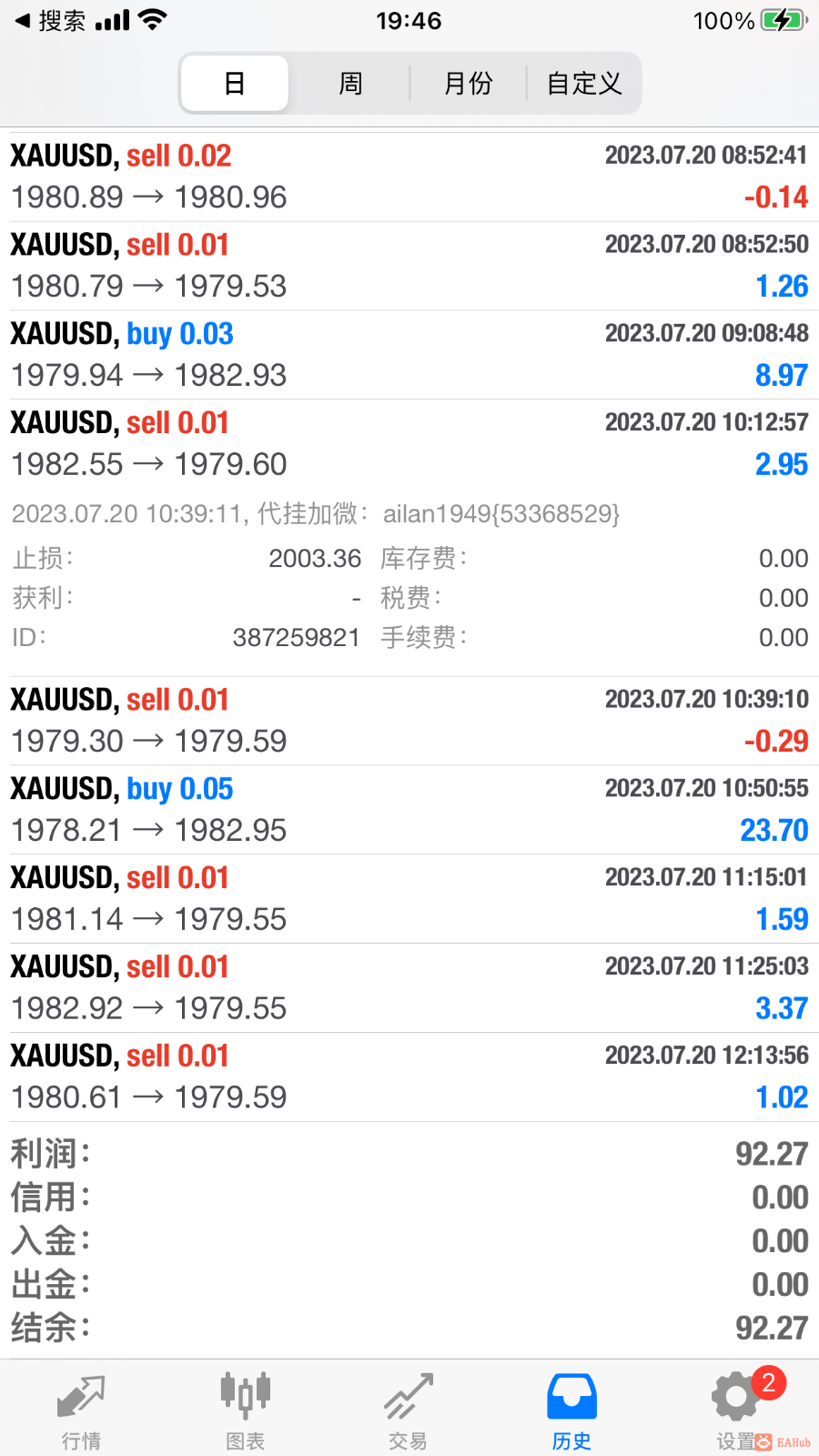819x1456 pixels.
Task: Select the 月份 (month) period tab
Action: point(468,84)
